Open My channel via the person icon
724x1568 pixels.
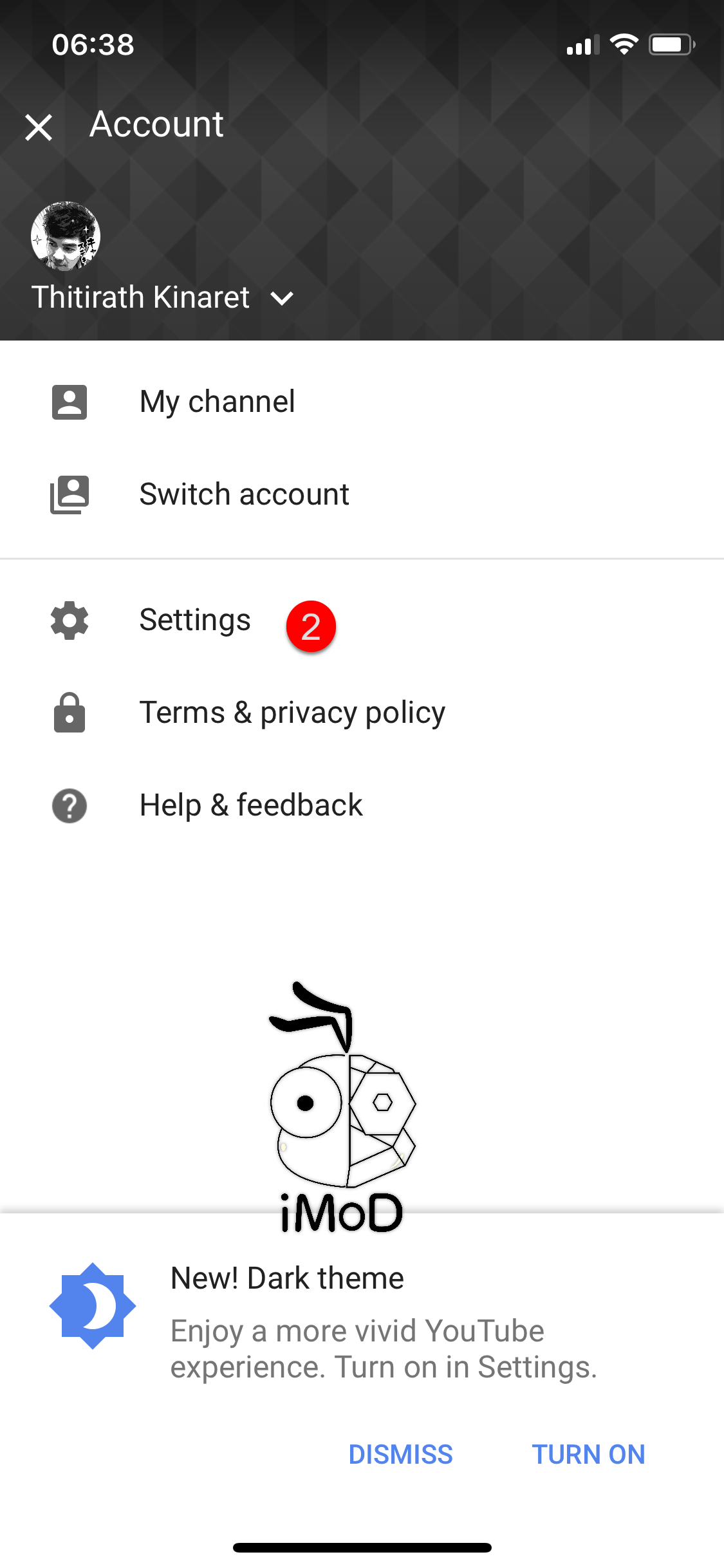[x=69, y=401]
